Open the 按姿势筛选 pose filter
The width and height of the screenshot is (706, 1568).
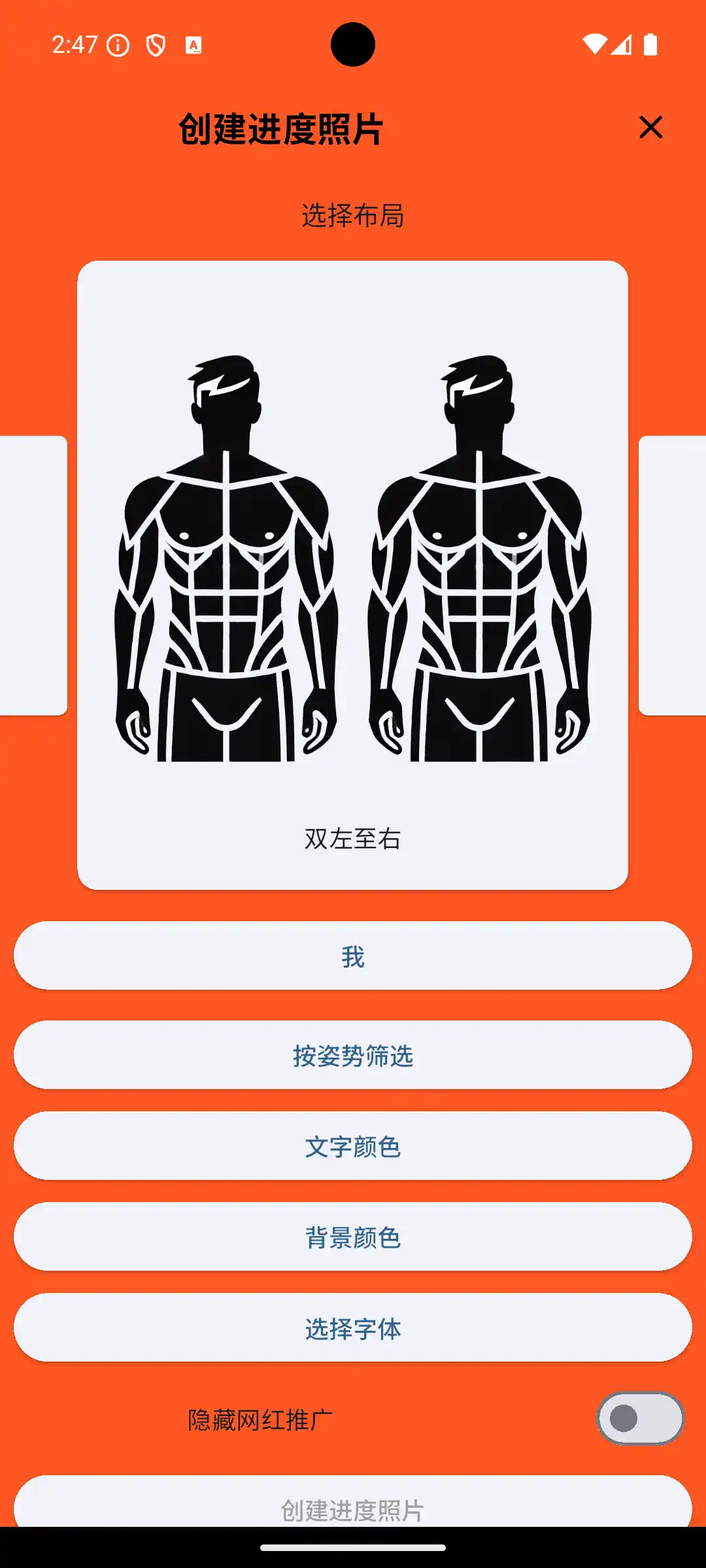click(353, 1054)
